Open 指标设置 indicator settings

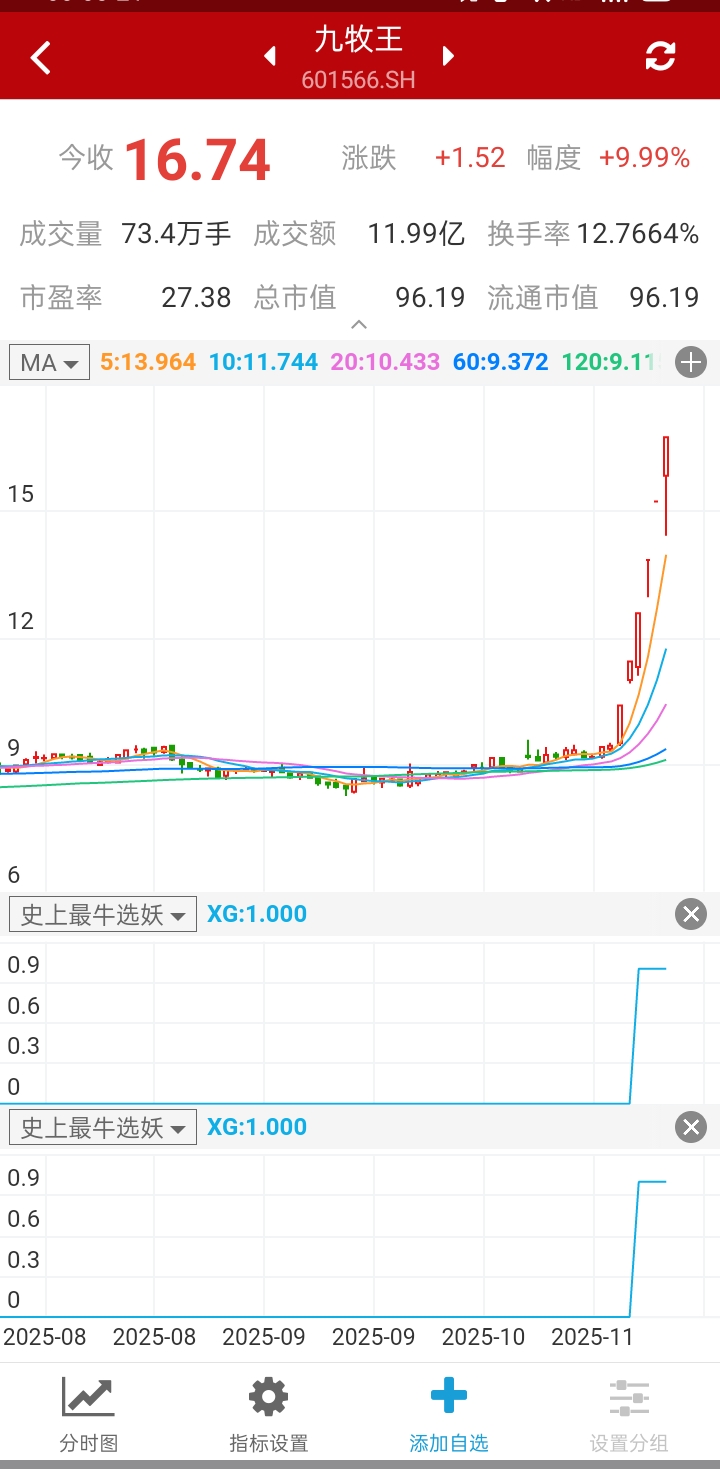pyautogui.click(x=269, y=1414)
